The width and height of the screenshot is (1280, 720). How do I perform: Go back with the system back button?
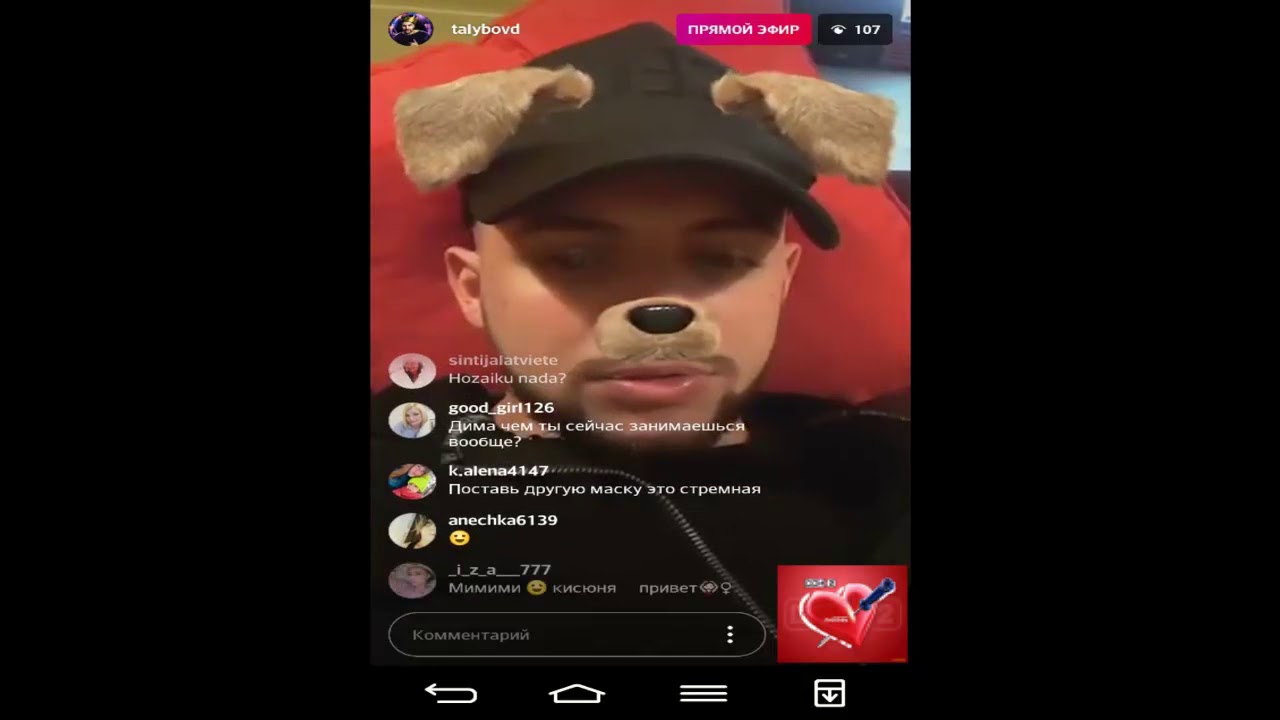451,693
